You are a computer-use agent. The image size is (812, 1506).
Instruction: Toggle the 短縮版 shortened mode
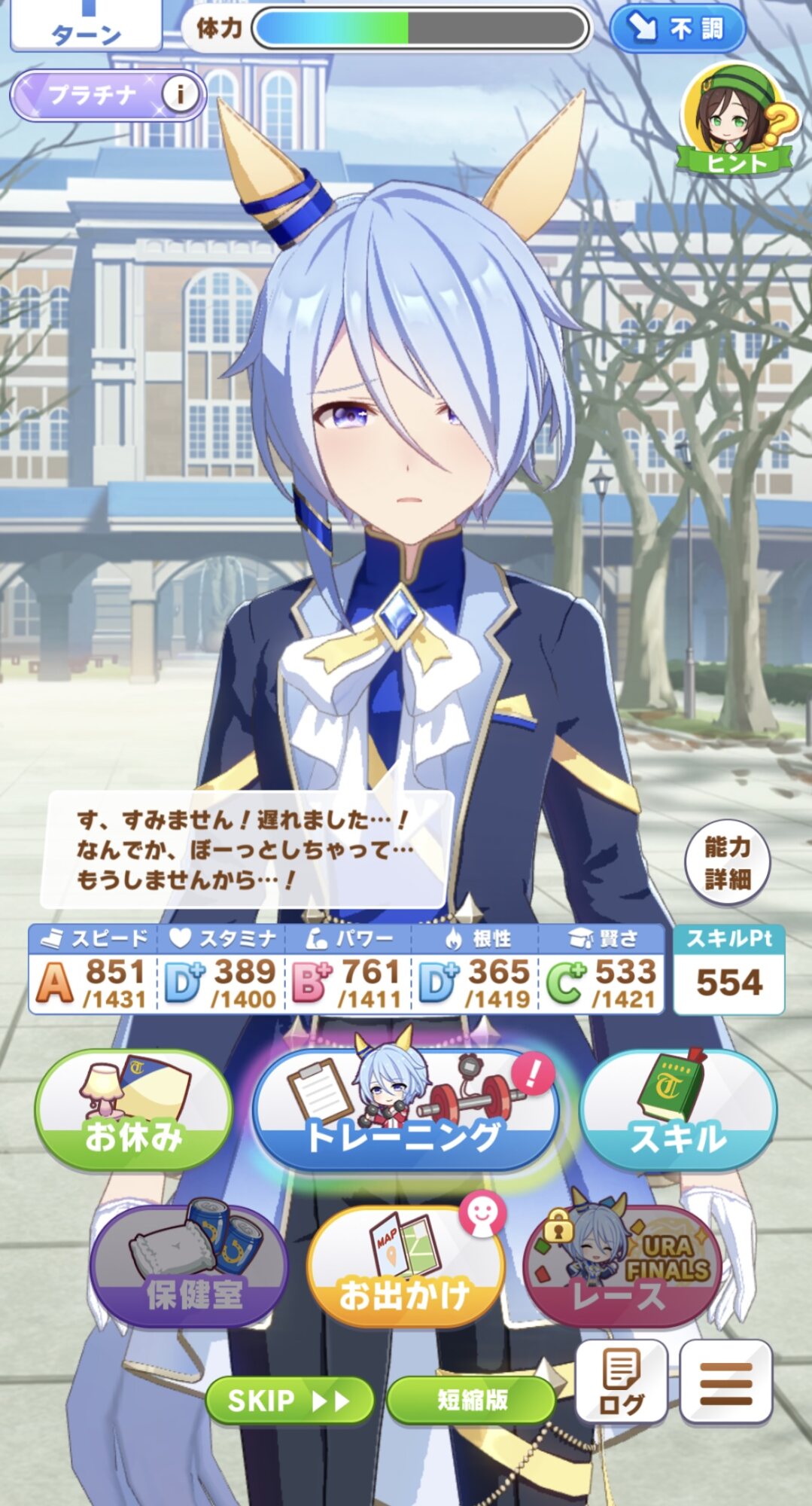(472, 1401)
